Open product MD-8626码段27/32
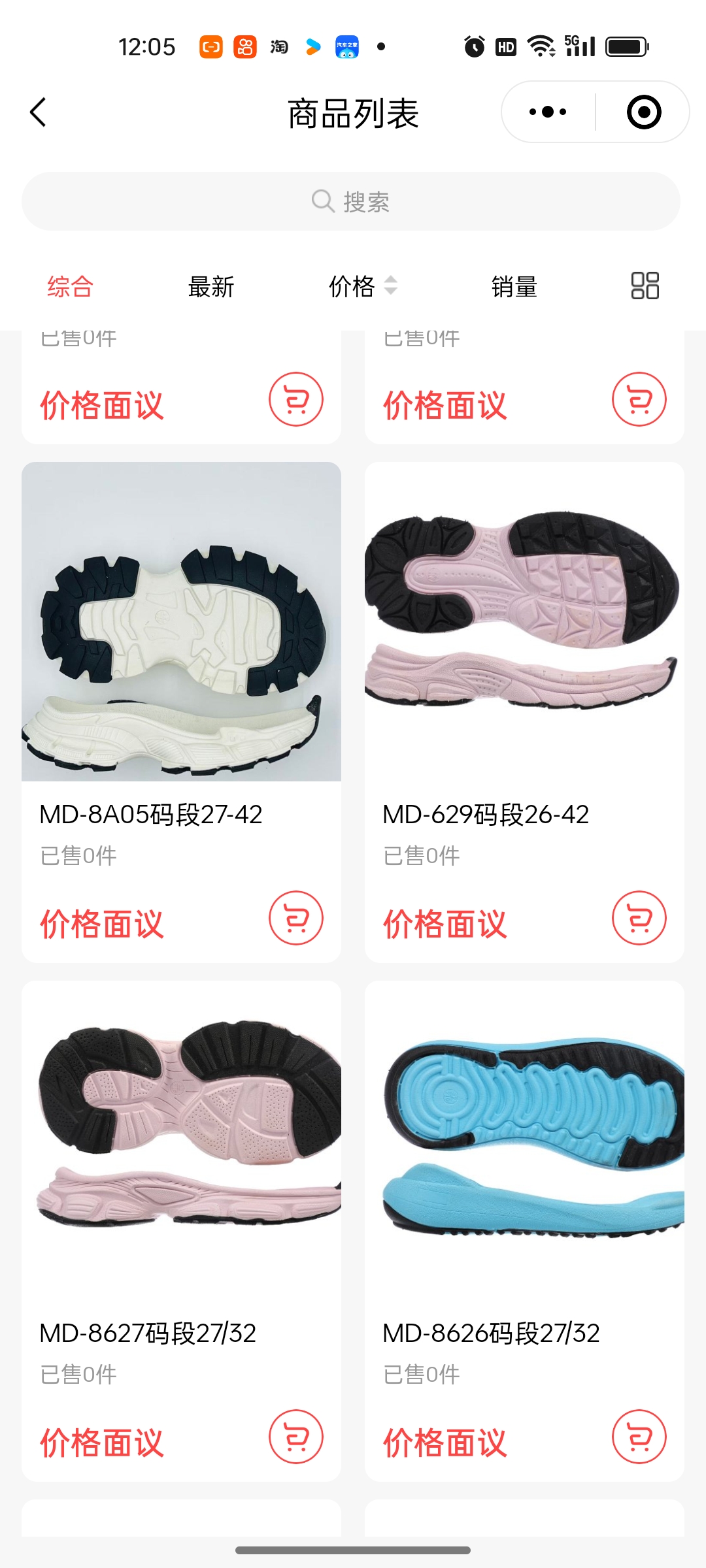 (x=524, y=1140)
